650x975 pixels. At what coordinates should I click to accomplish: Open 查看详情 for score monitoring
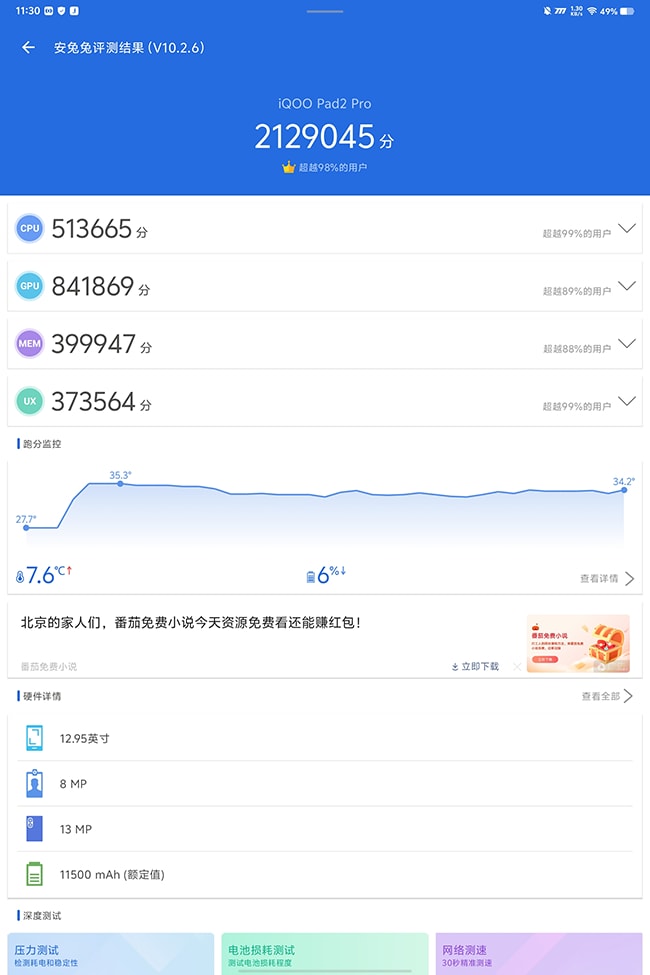(607, 578)
